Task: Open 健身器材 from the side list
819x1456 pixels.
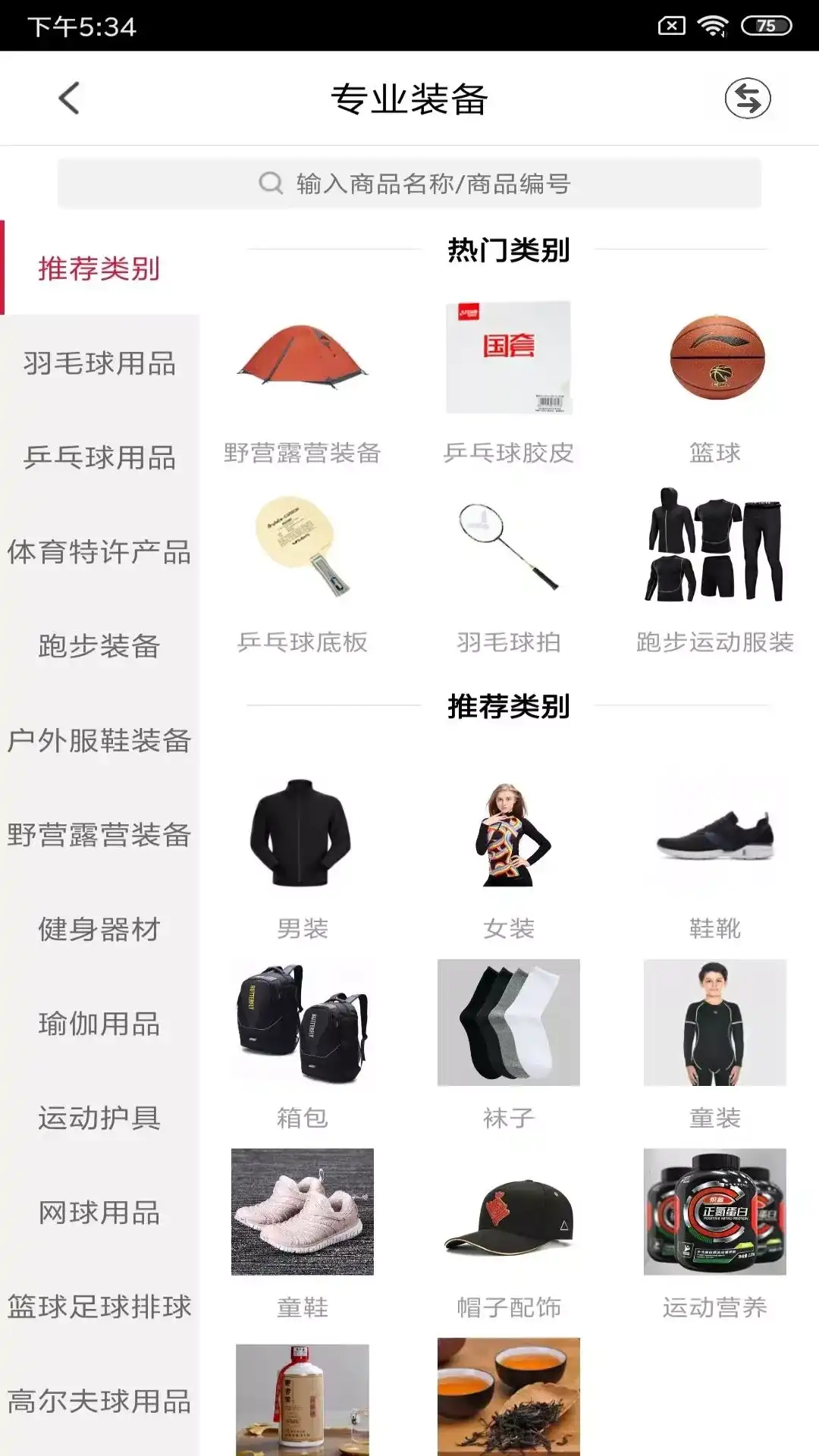Action: tap(99, 930)
